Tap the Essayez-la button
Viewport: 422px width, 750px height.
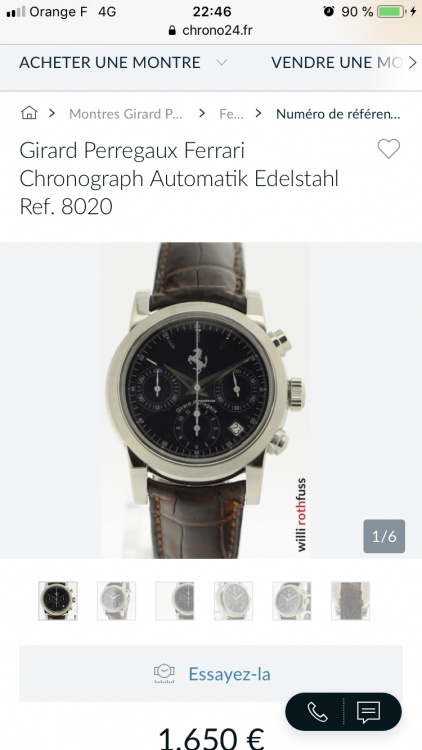pyautogui.click(x=211, y=673)
